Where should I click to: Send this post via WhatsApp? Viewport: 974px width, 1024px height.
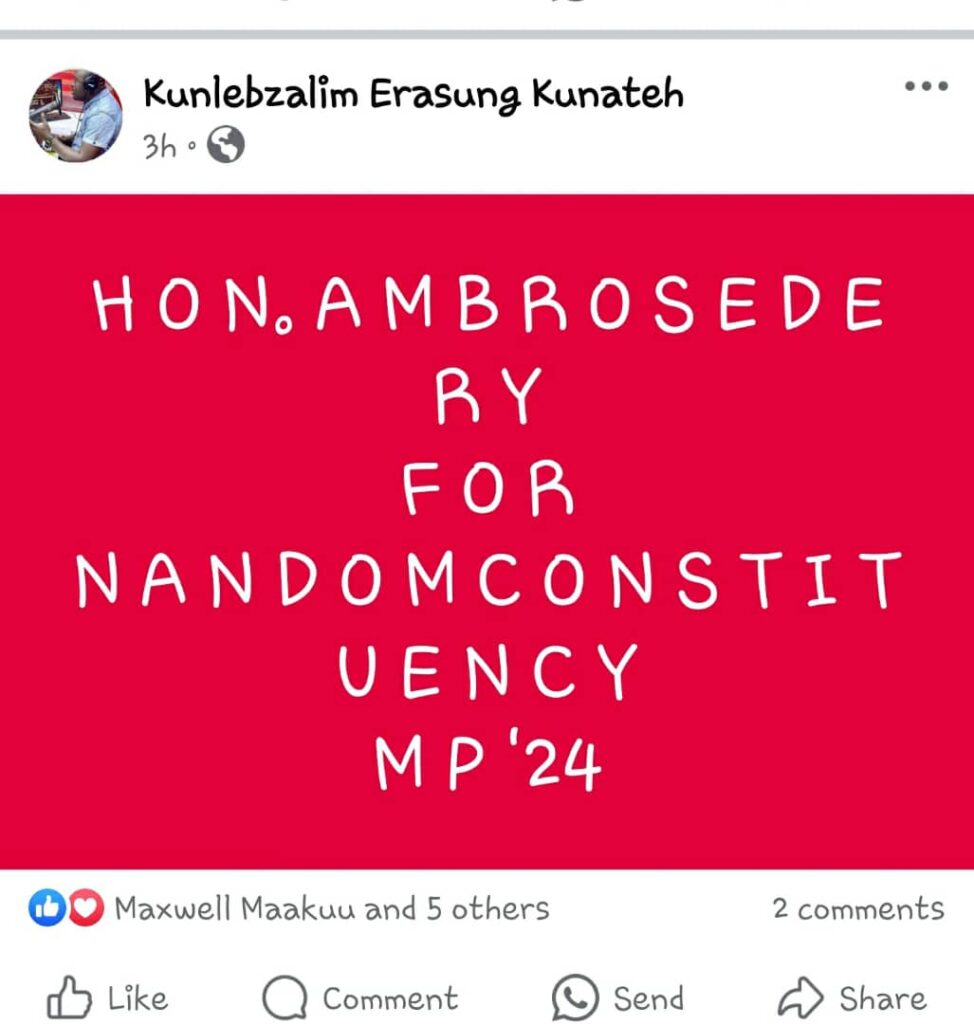pyautogui.click(x=619, y=997)
